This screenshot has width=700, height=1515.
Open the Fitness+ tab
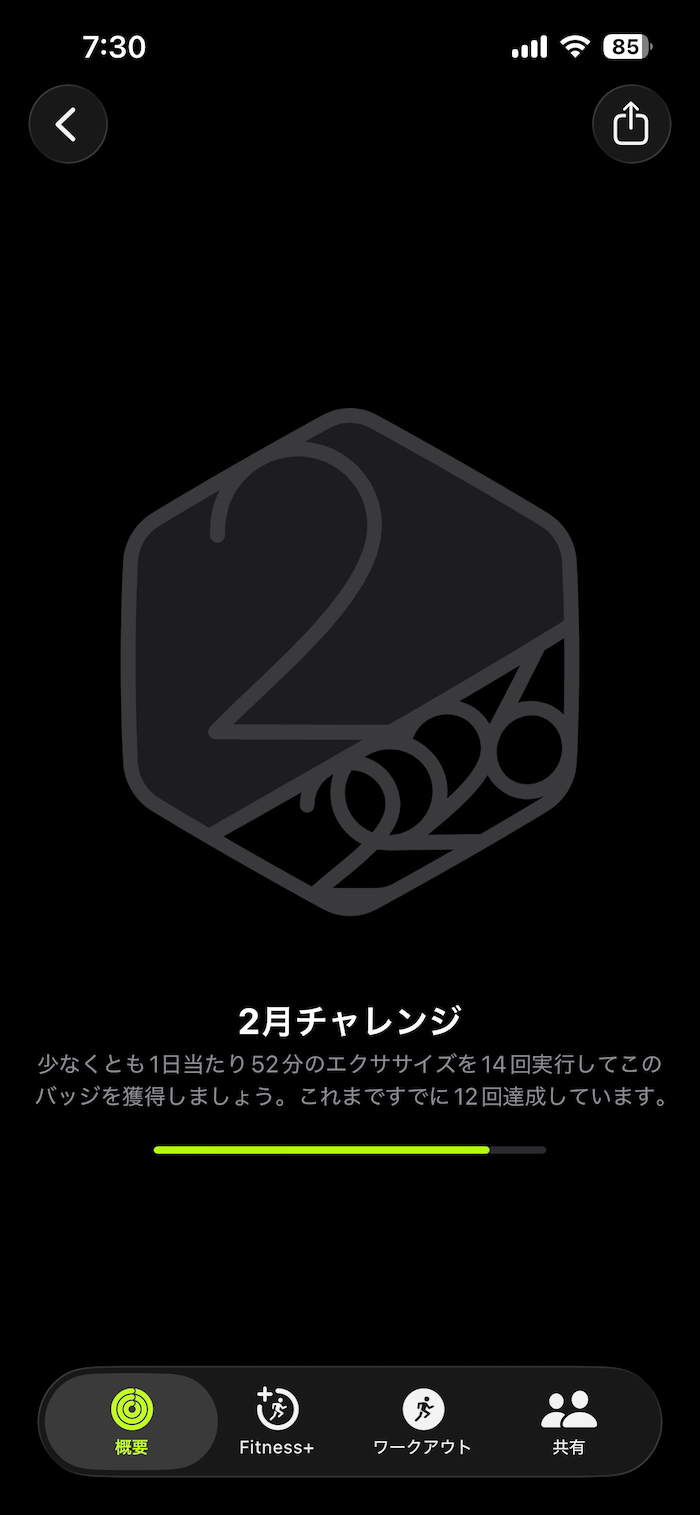(277, 1420)
